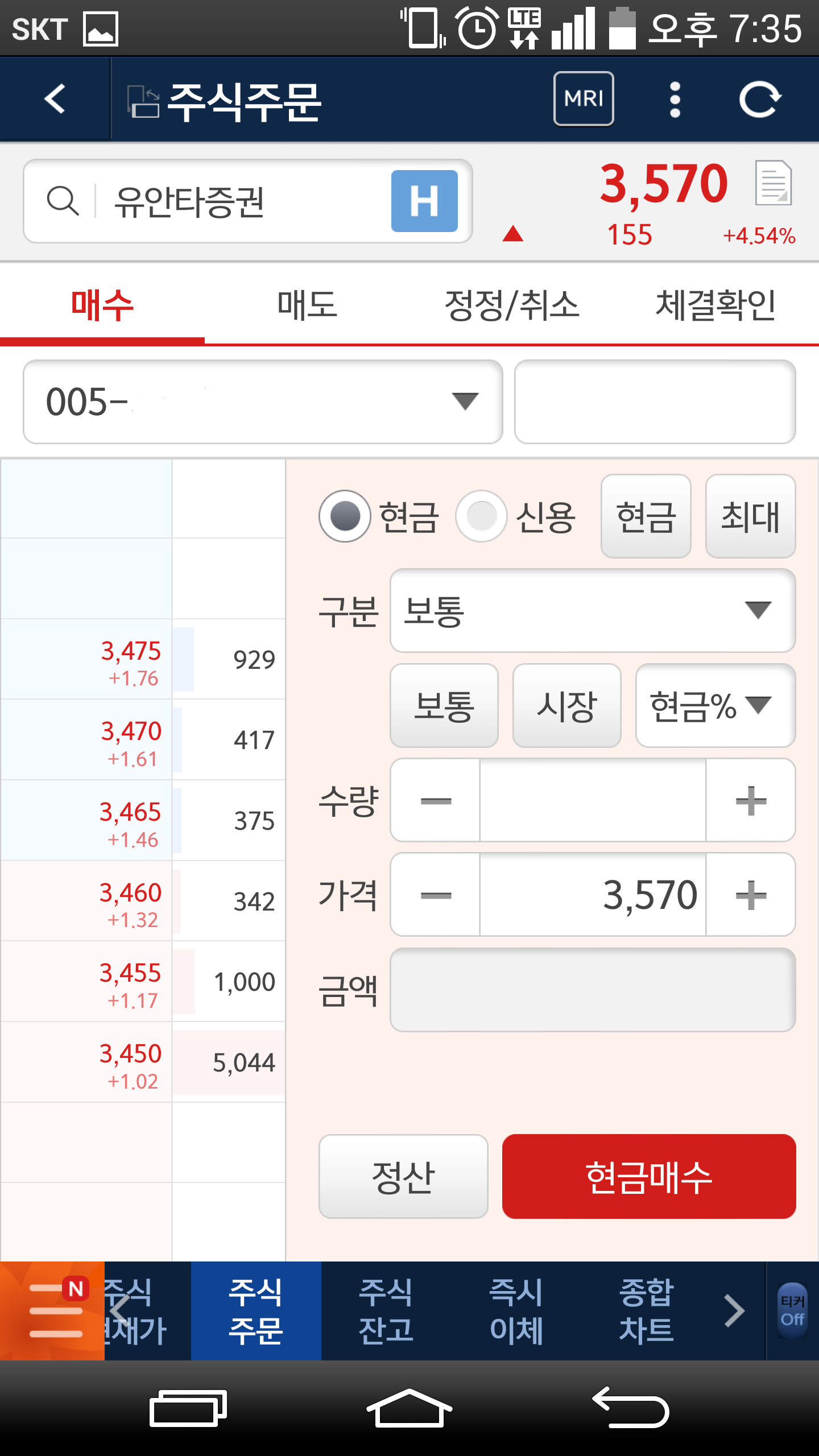The width and height of the screenshot is (819, 1456).
Task: Switch to the 정정/취소 tab
Action: 512,305
